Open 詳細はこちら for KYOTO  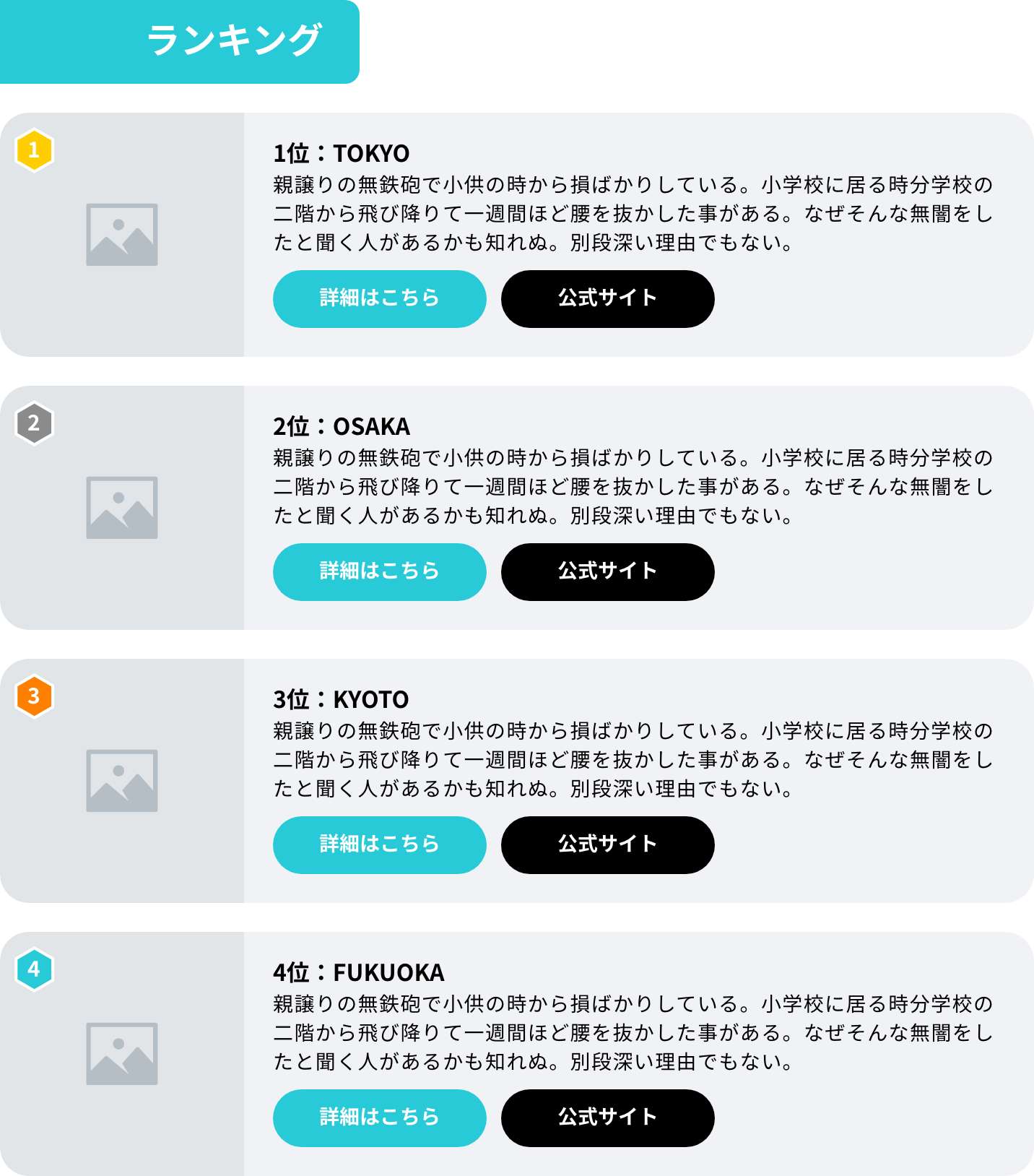tap(379, 844)
